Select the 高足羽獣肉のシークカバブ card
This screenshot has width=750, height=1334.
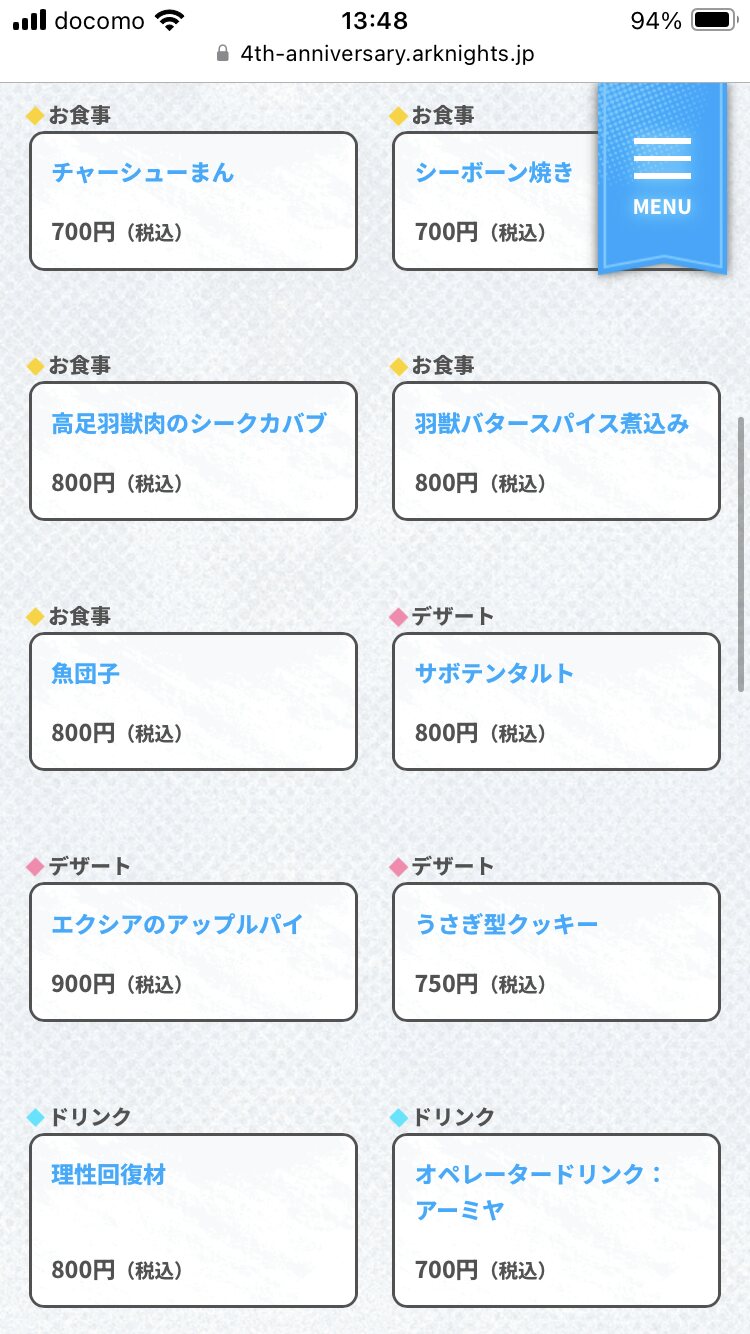pos(193,451)
